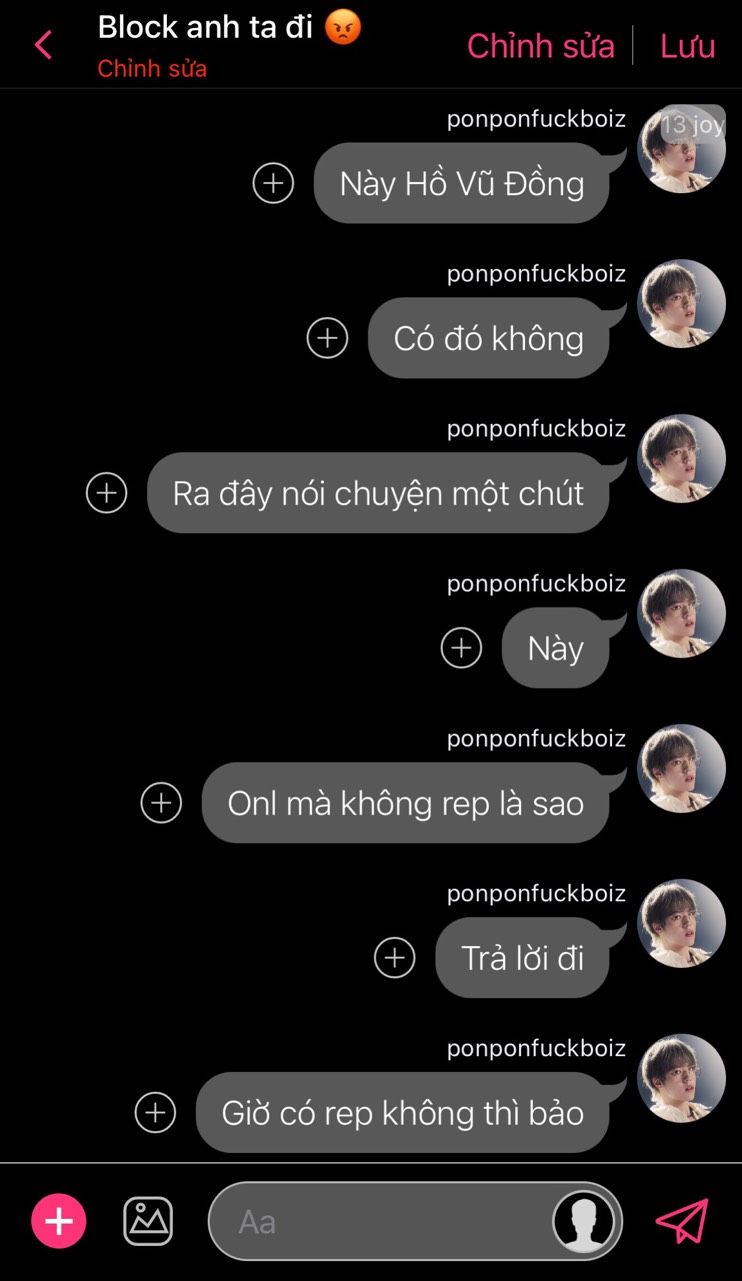The image size is (742, 1281).
Task: Tap plus icon beside 'Này Hồ Vũ Đồng'
Action: (x=273, y=183)
